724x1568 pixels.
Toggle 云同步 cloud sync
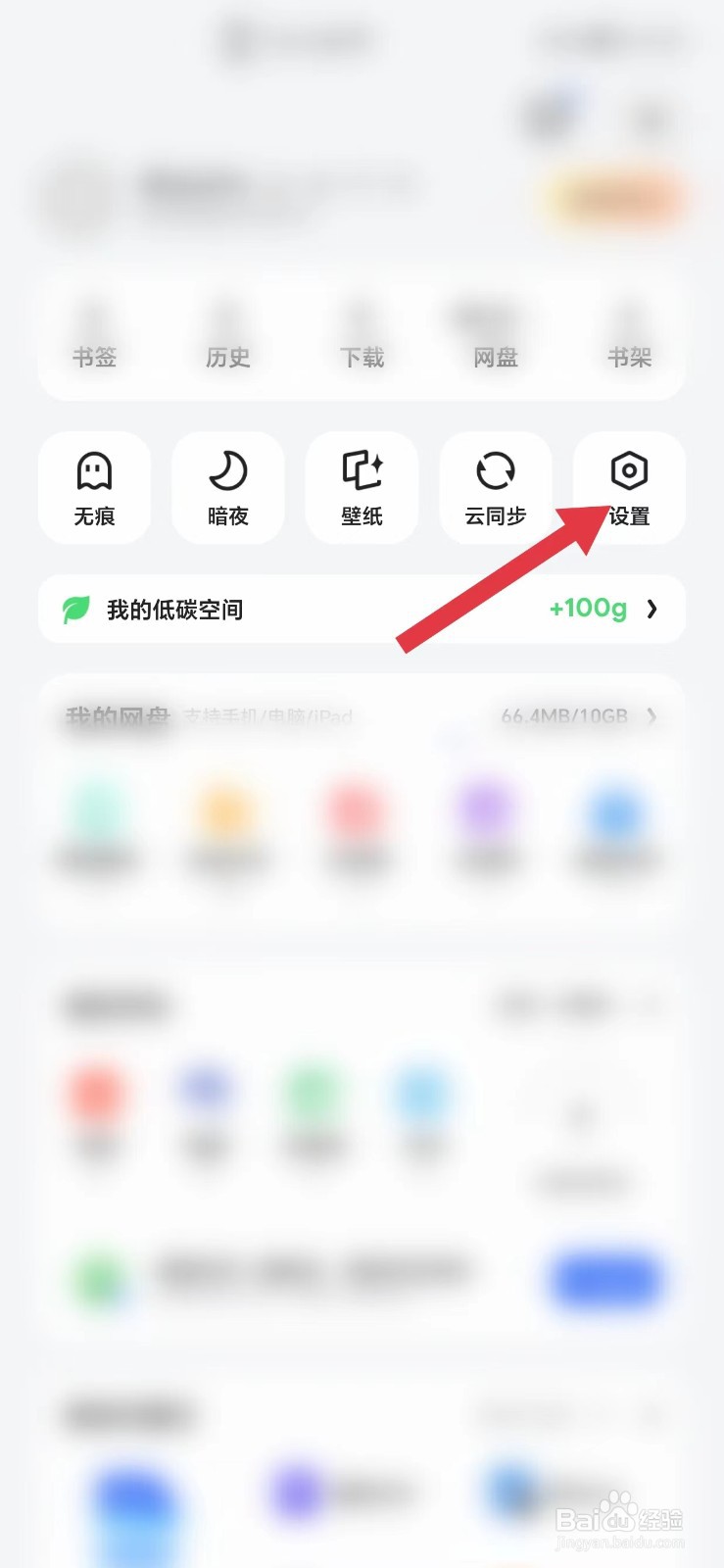tap(495, 488)
